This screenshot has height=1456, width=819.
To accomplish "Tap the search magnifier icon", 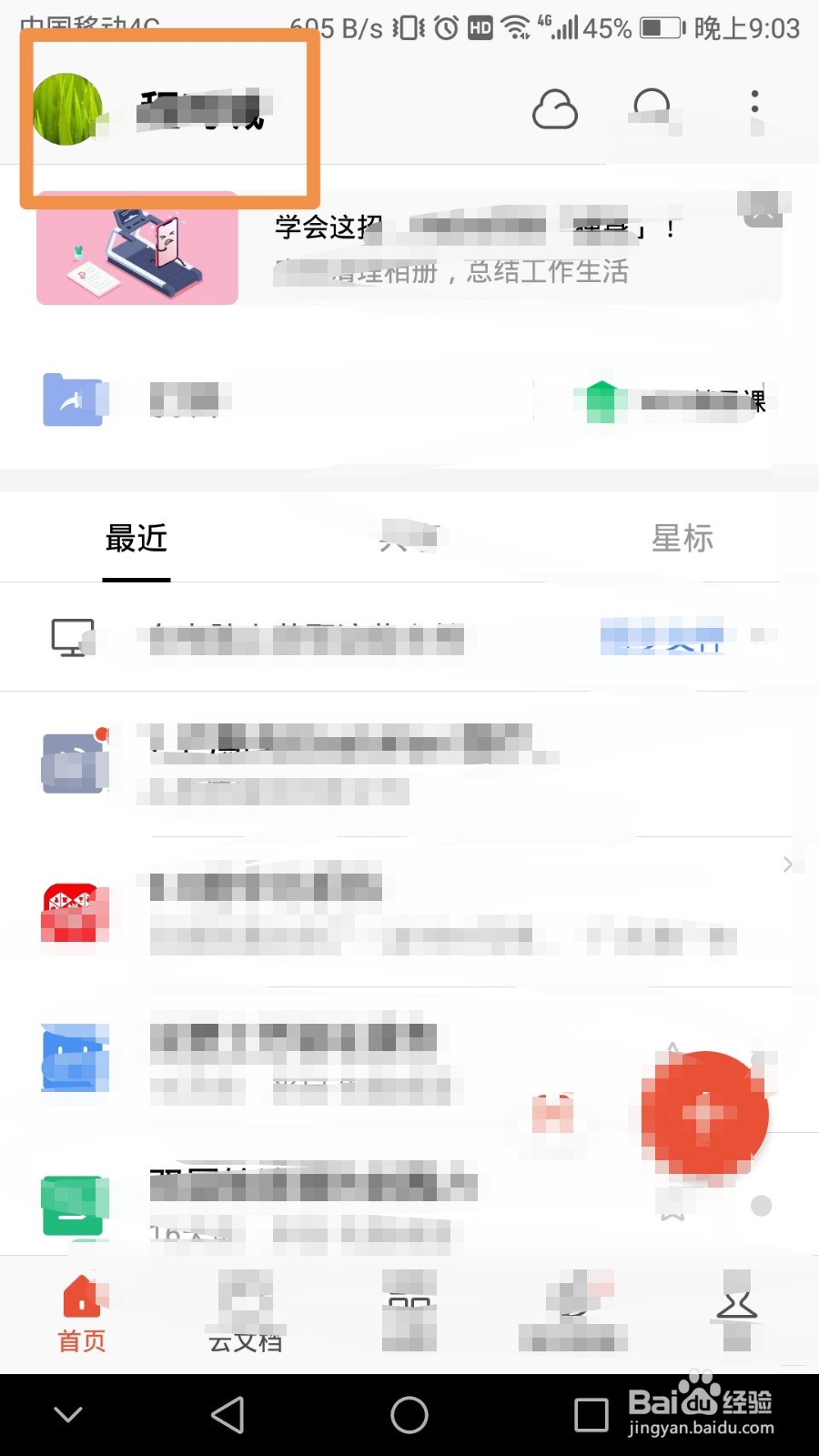I will point(652,106).
